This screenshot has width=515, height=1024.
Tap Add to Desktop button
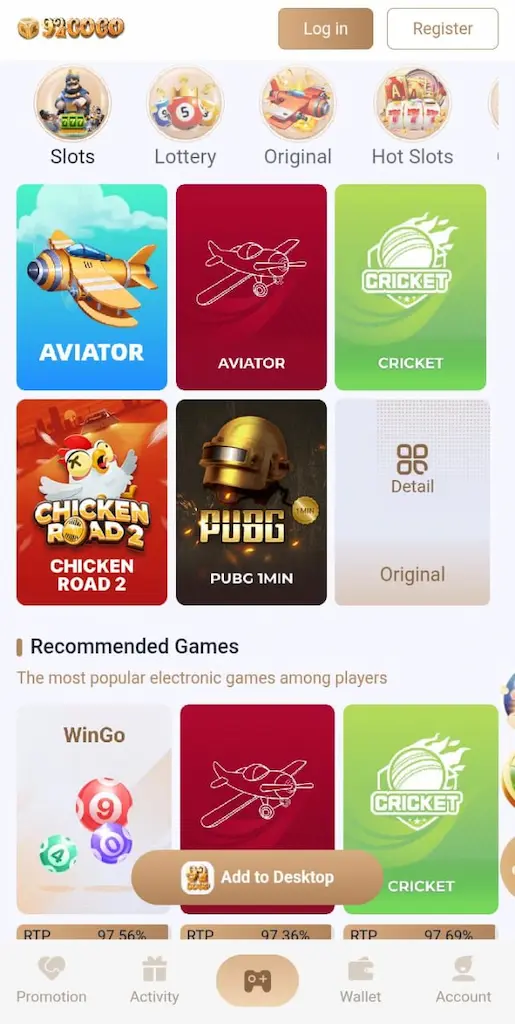pos(257,877)
